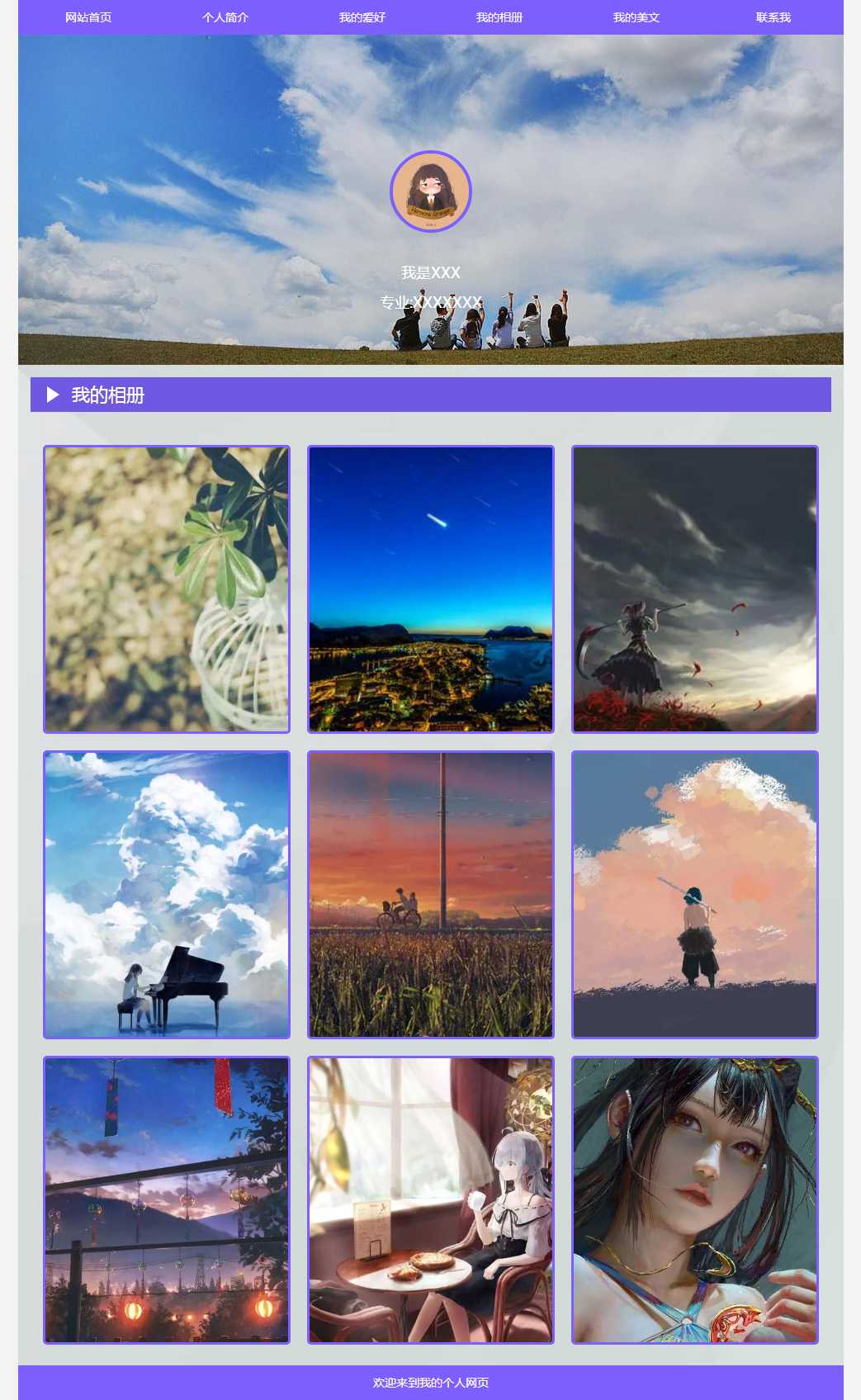Open the warrior under dark clouds picture
Viewport: 861px width, 1400px height.
pyautogui.click(x=695, y=589)
